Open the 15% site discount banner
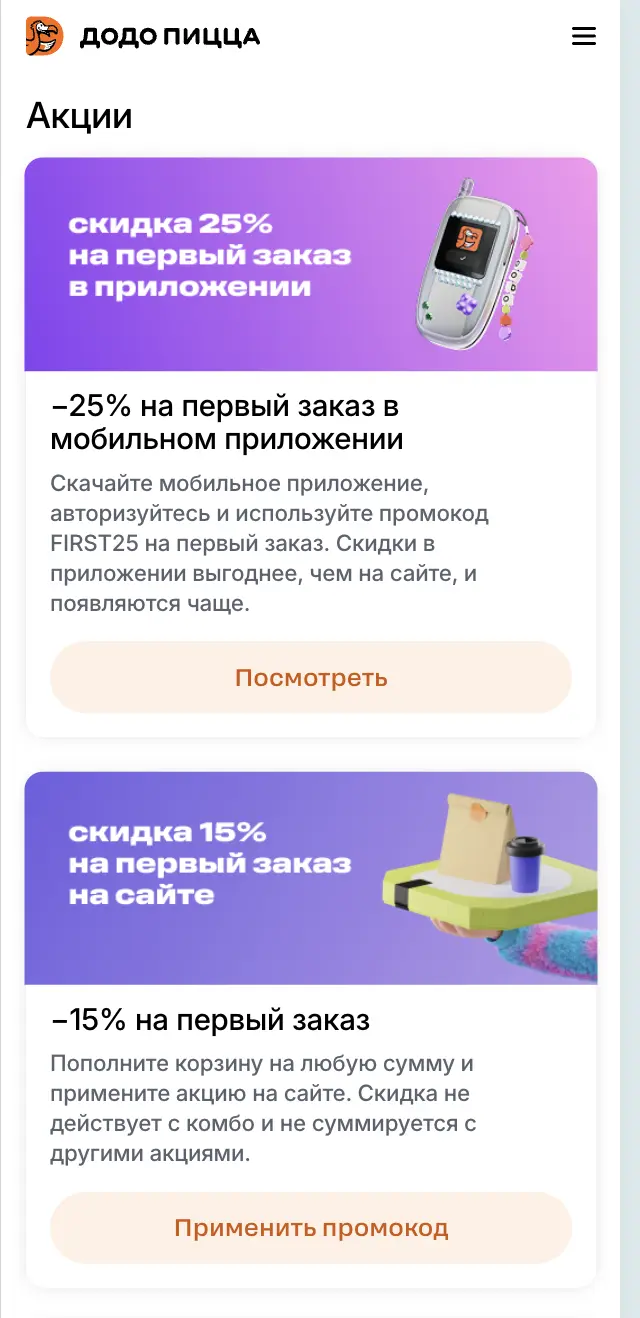This screenshot has width=640, height=1318. (x=311, y=878)
